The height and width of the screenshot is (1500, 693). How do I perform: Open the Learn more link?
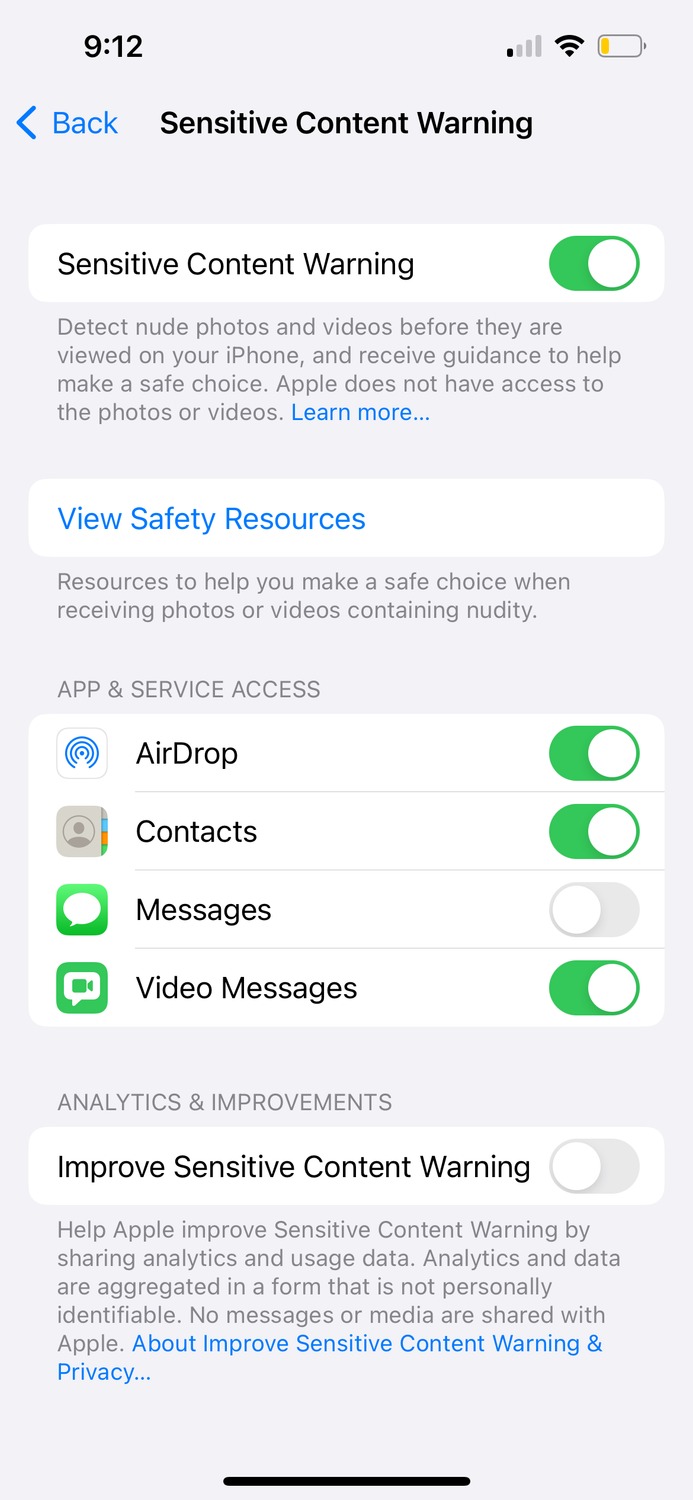tap(360, 412)
